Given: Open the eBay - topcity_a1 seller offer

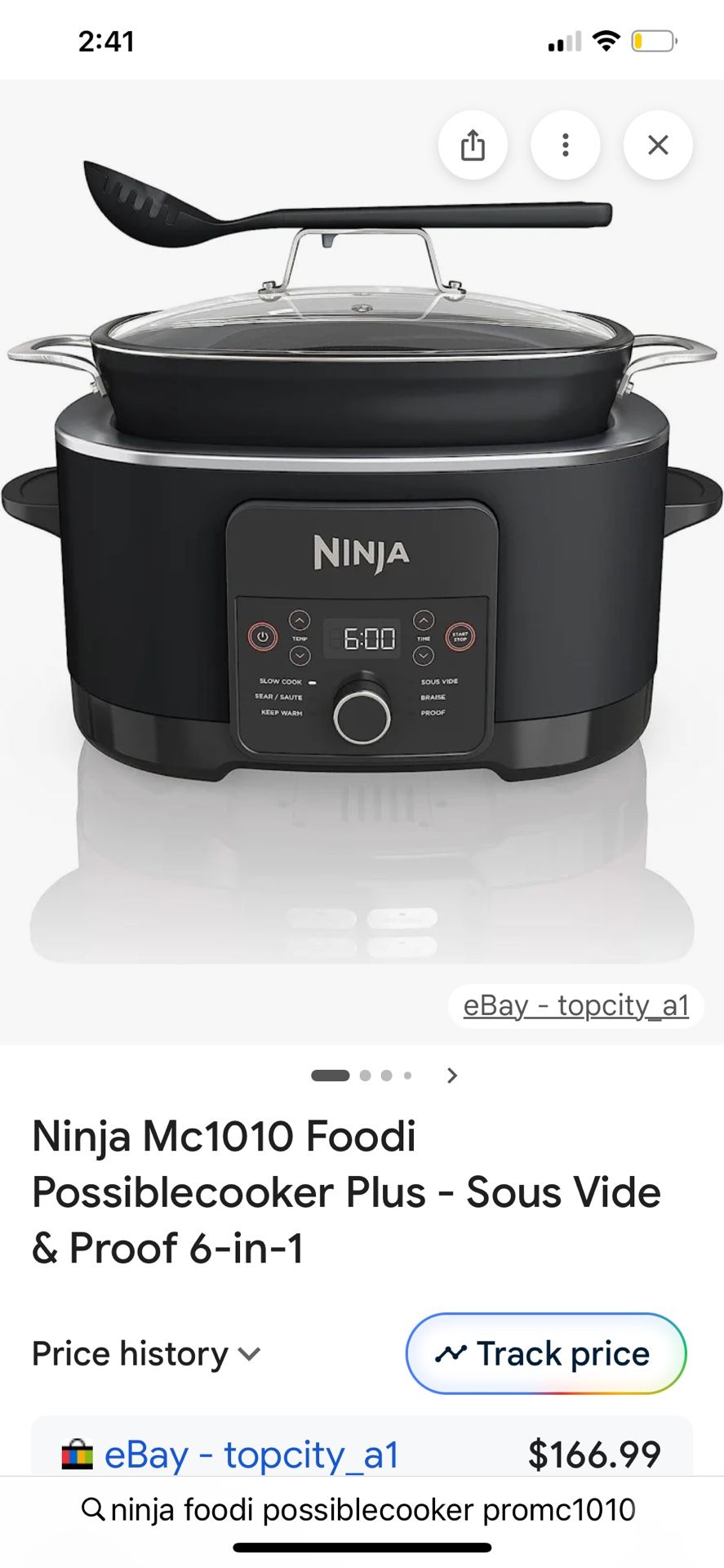Looking at the screenshot, I should (251, 1454).
